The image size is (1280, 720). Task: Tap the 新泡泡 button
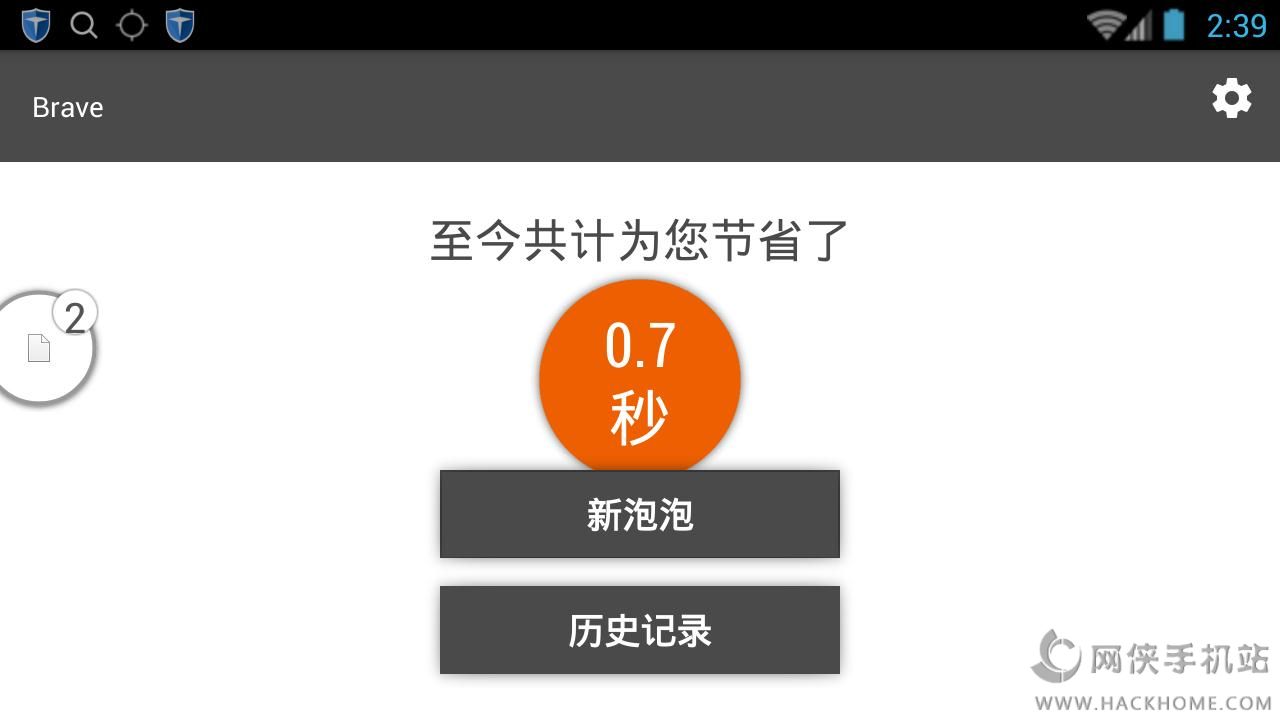[639, 514]
